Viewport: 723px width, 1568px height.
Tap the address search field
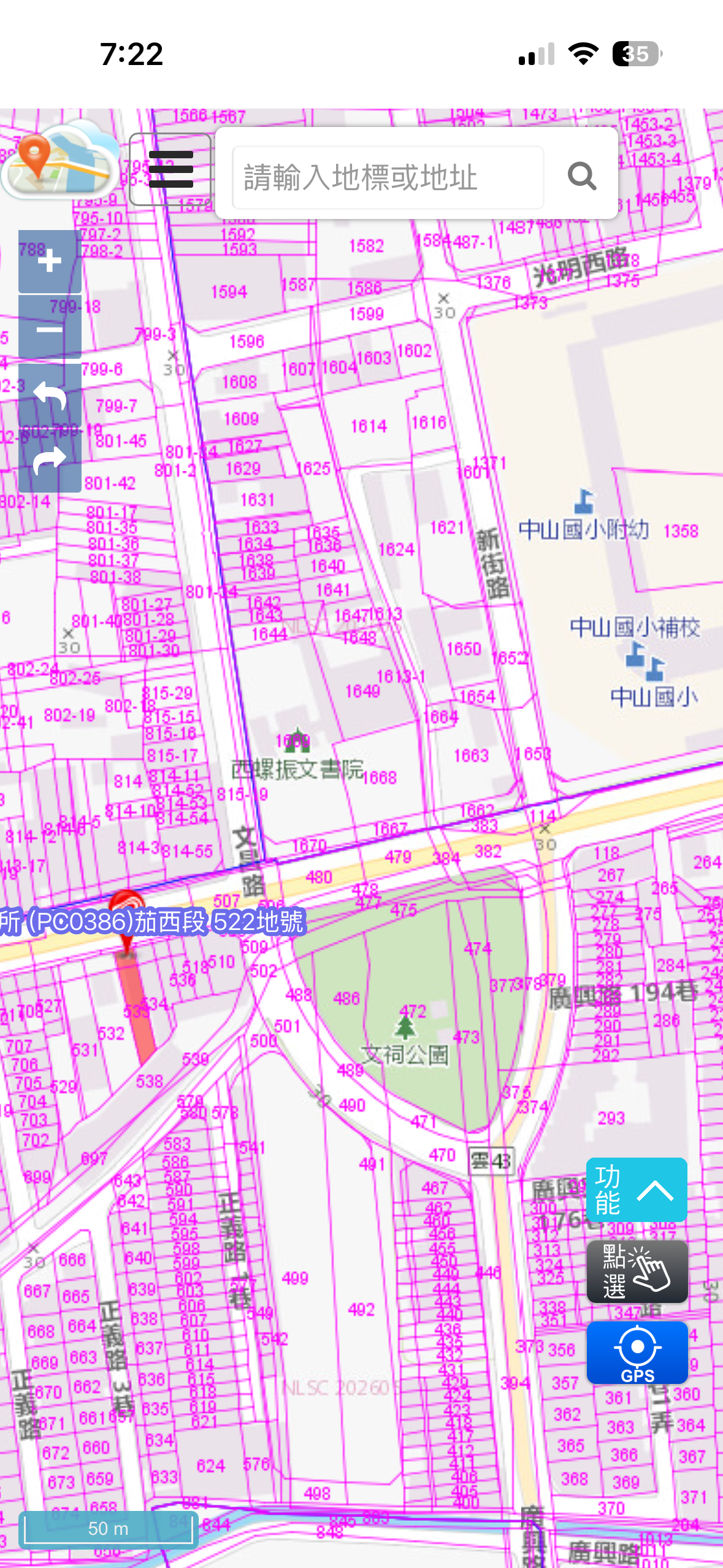coord(388,177)
